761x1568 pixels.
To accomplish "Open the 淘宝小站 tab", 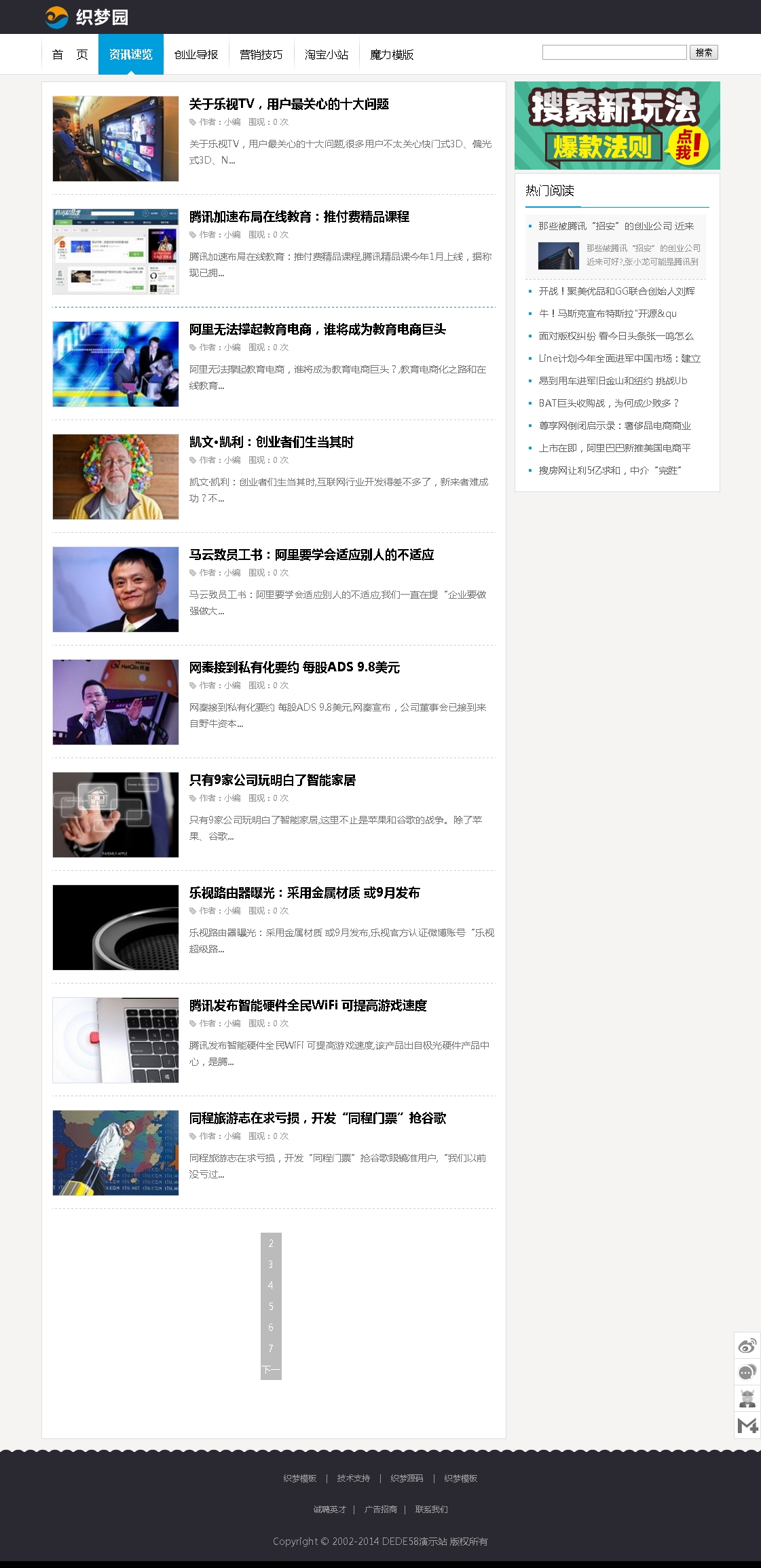I will [326, 54].
